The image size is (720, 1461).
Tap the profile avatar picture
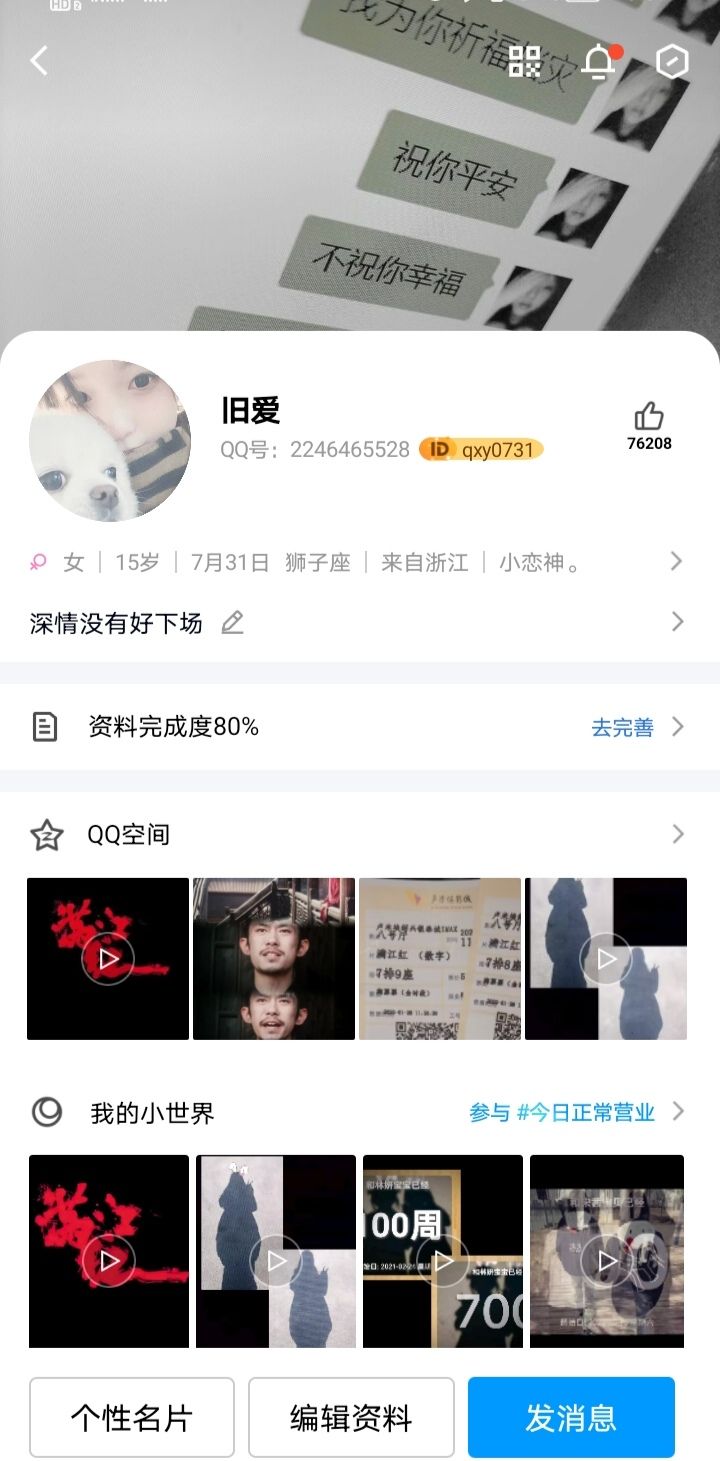(x=110, y=441)
